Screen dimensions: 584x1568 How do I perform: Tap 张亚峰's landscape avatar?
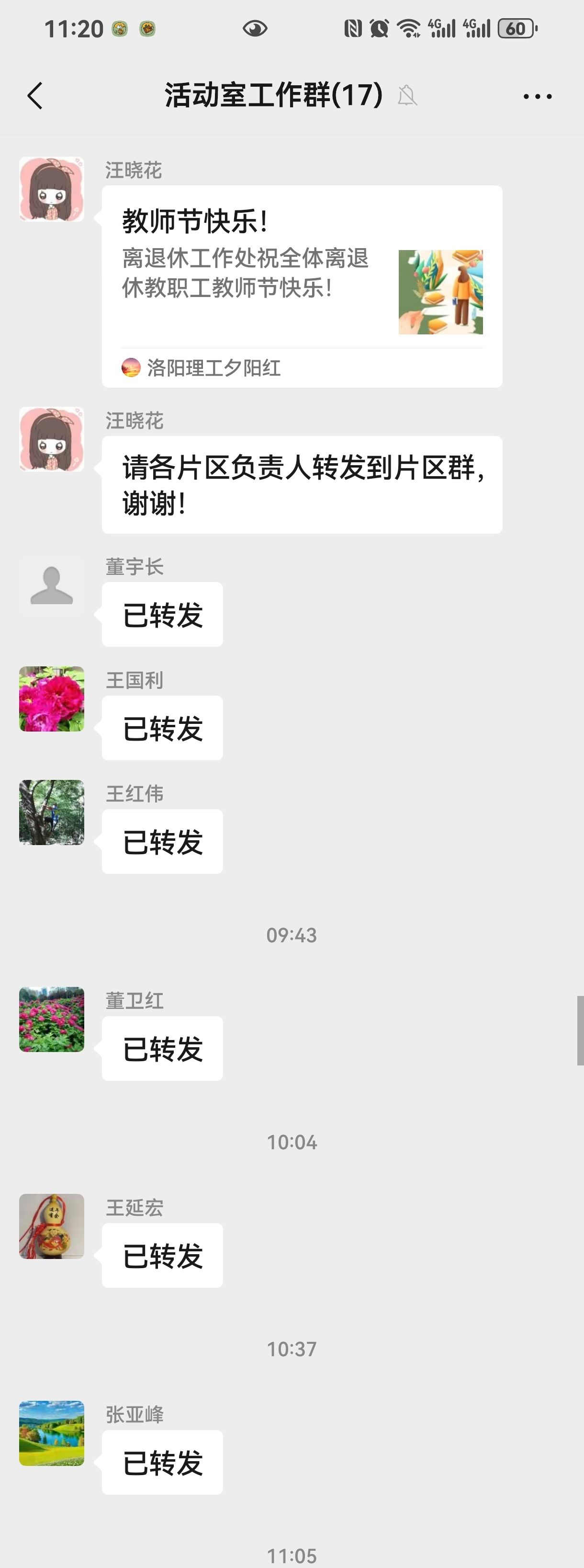52,1433
